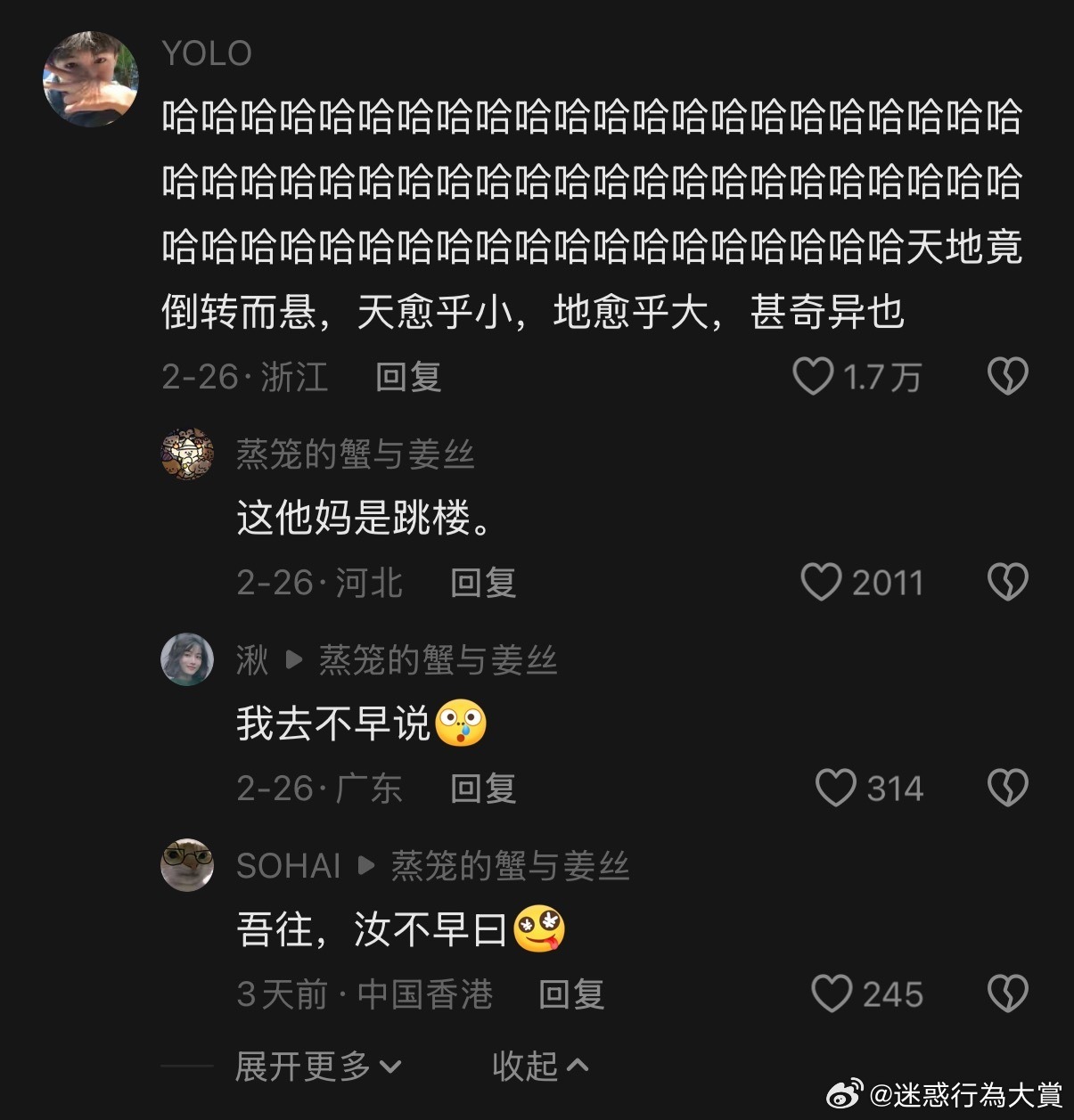Open 蒸笼的蟹与姜丝's avatar
Screen dimensions: 1074x1120
coord(187,454)
